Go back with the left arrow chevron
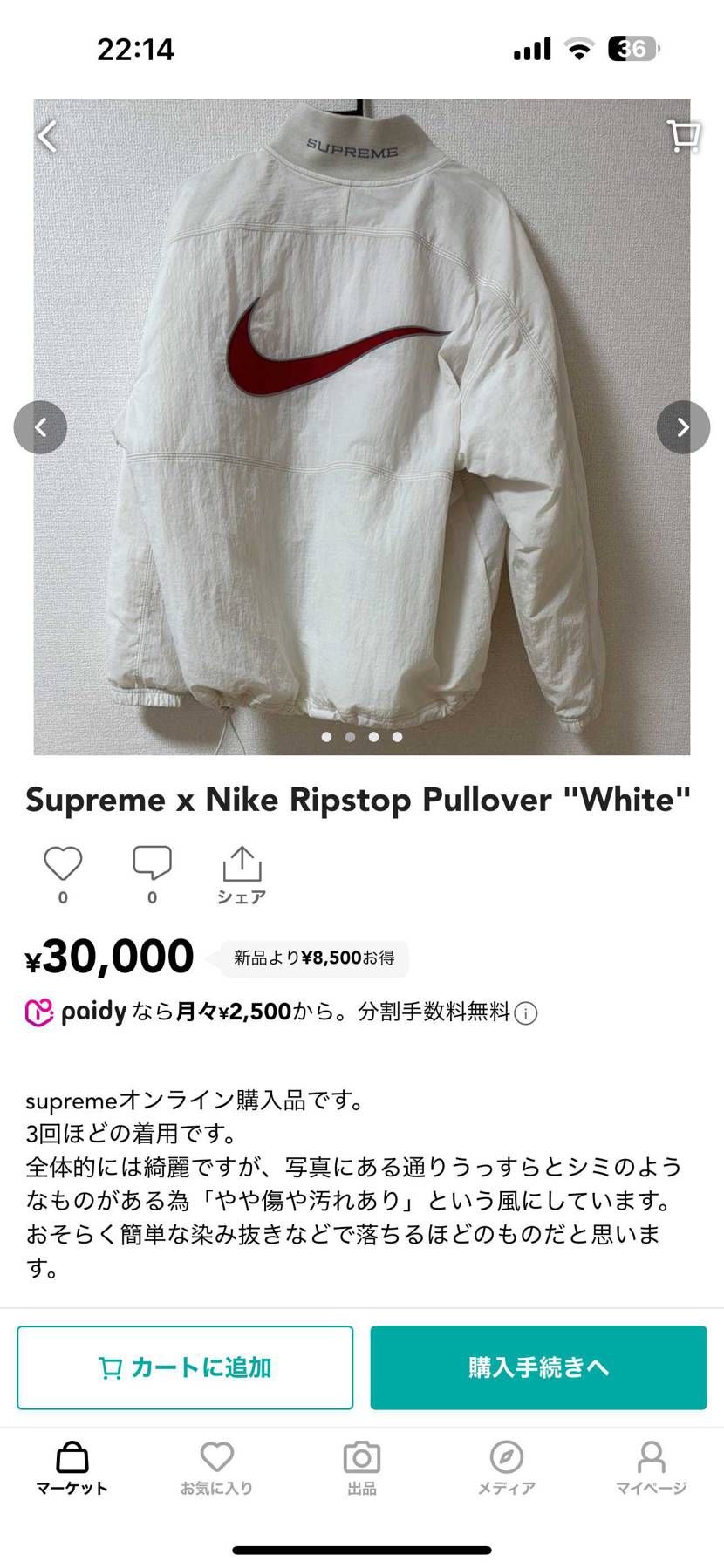The image size is (724, 1568). (x=46, y=136)
